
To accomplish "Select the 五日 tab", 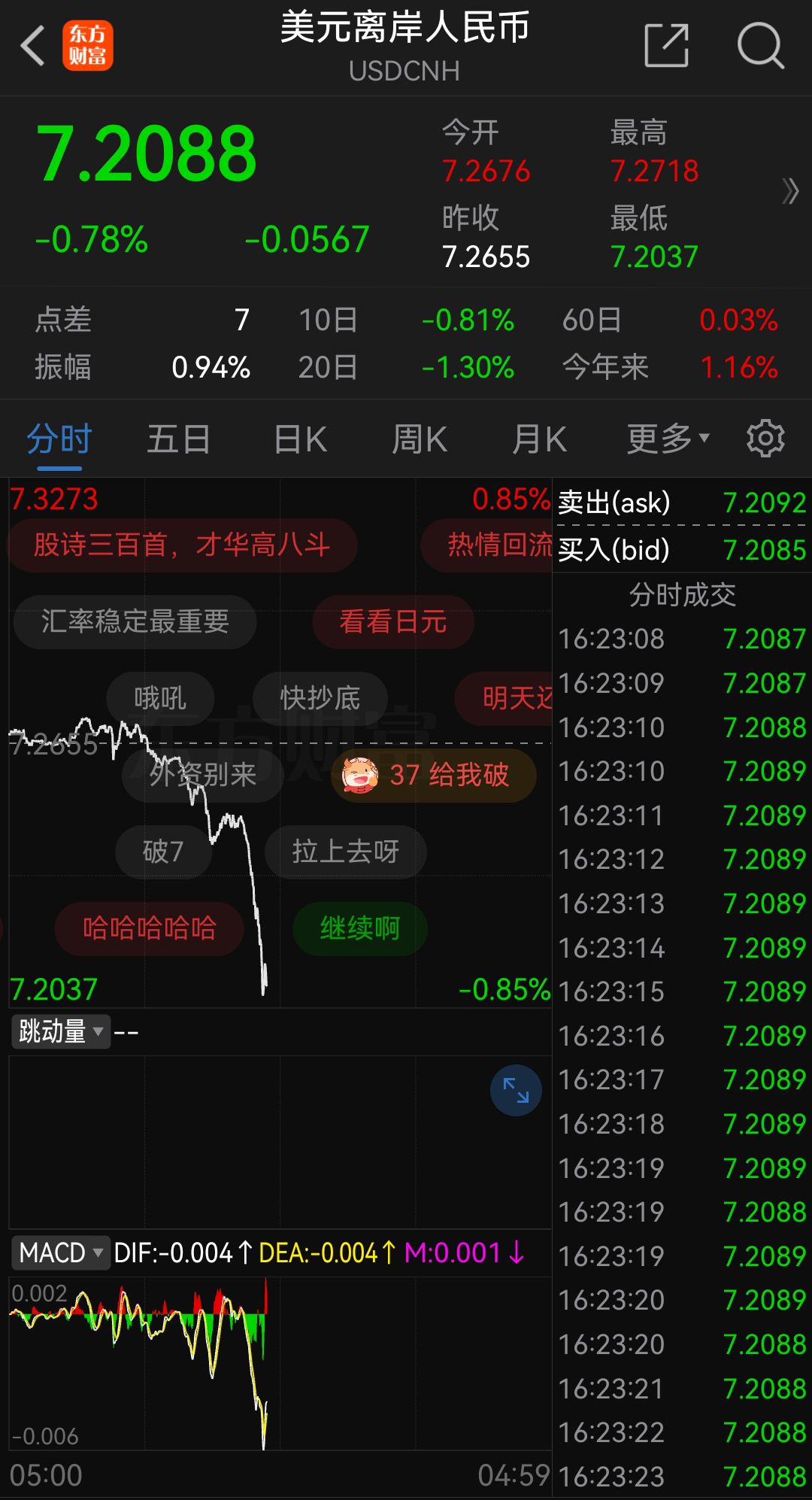I will click(177, 439).
